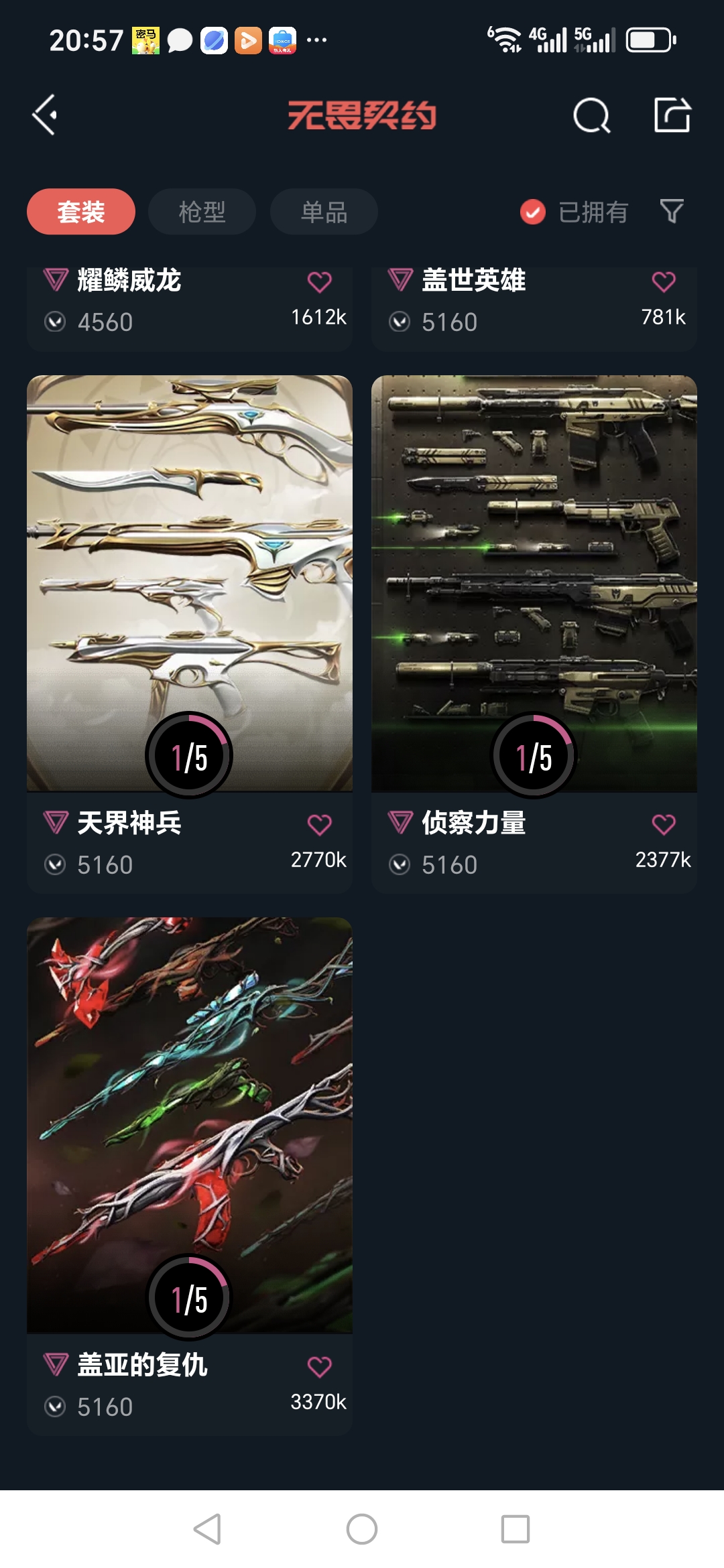Open the 天界神兵 skin bundle card
The height and width of the screenshot is (1568, 724).
click(x=190, y=583)
